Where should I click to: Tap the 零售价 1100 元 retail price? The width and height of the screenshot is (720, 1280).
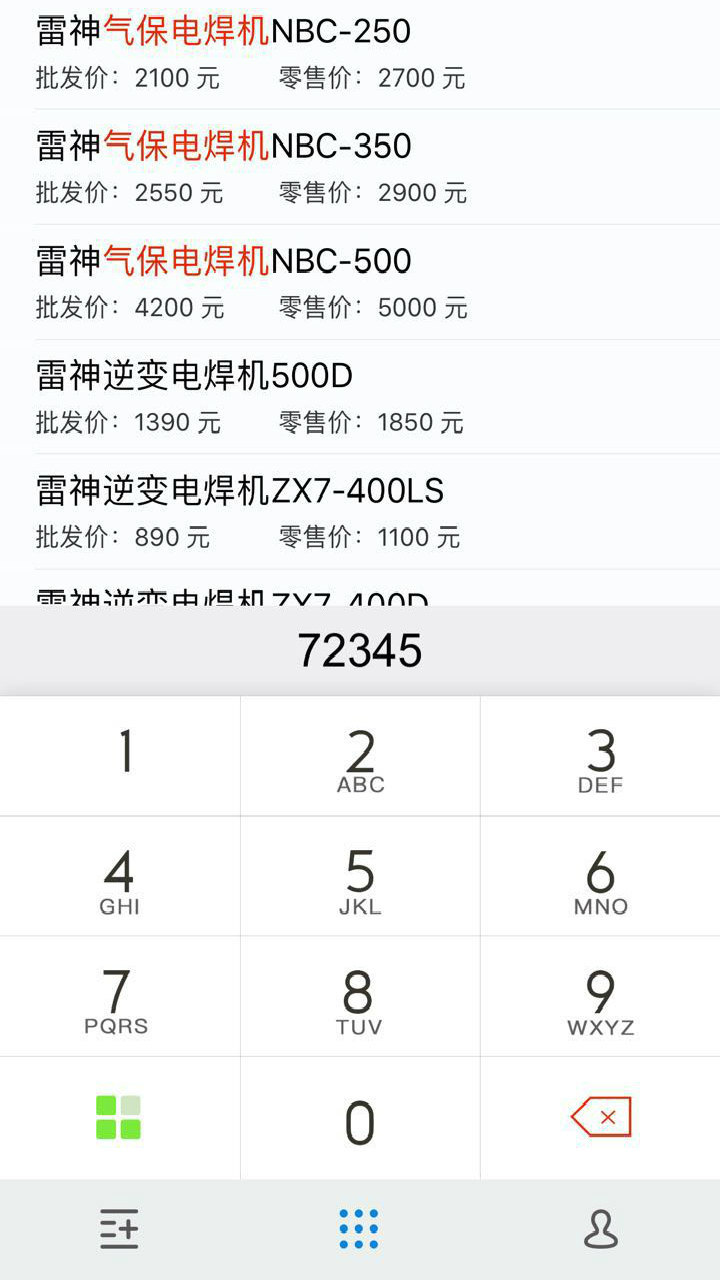(x=370, y=537)
